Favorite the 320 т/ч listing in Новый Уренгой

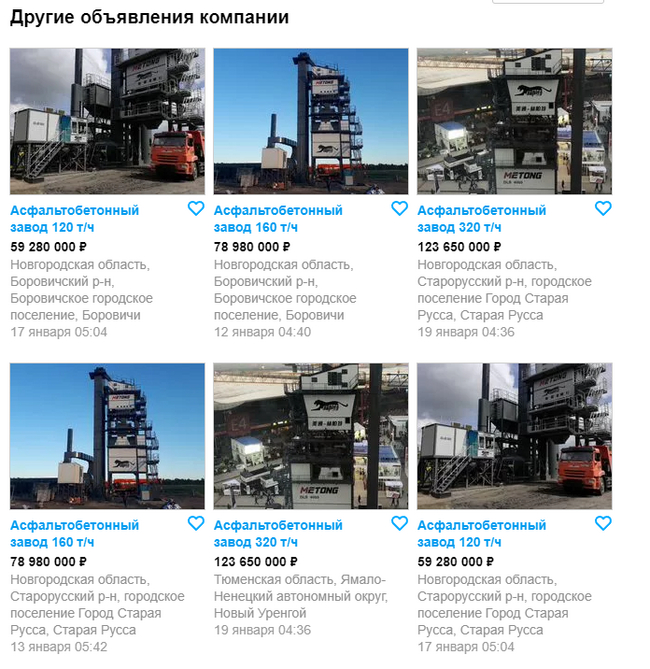click(399, 524)
